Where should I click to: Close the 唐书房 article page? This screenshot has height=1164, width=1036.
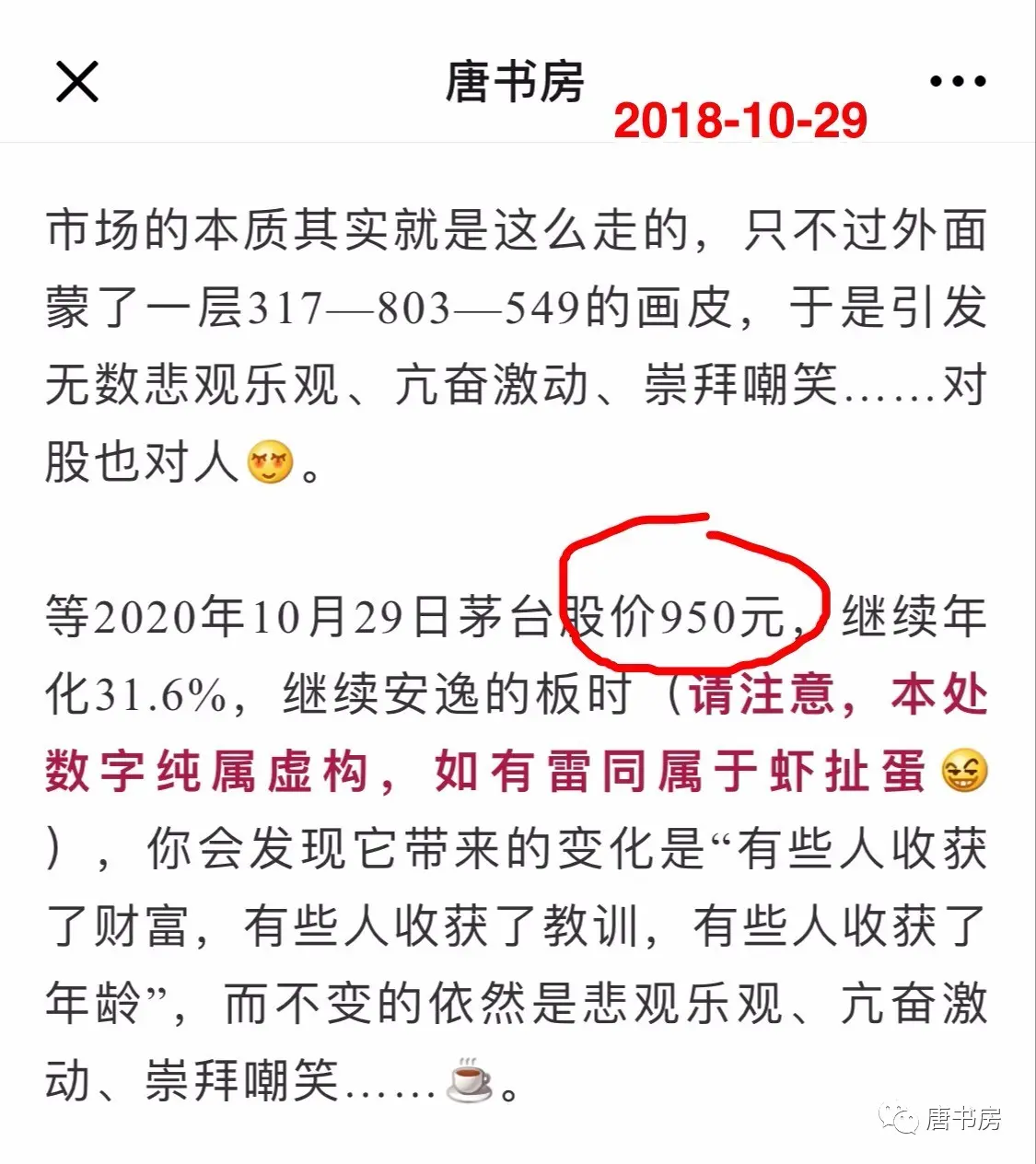(77, 82)
